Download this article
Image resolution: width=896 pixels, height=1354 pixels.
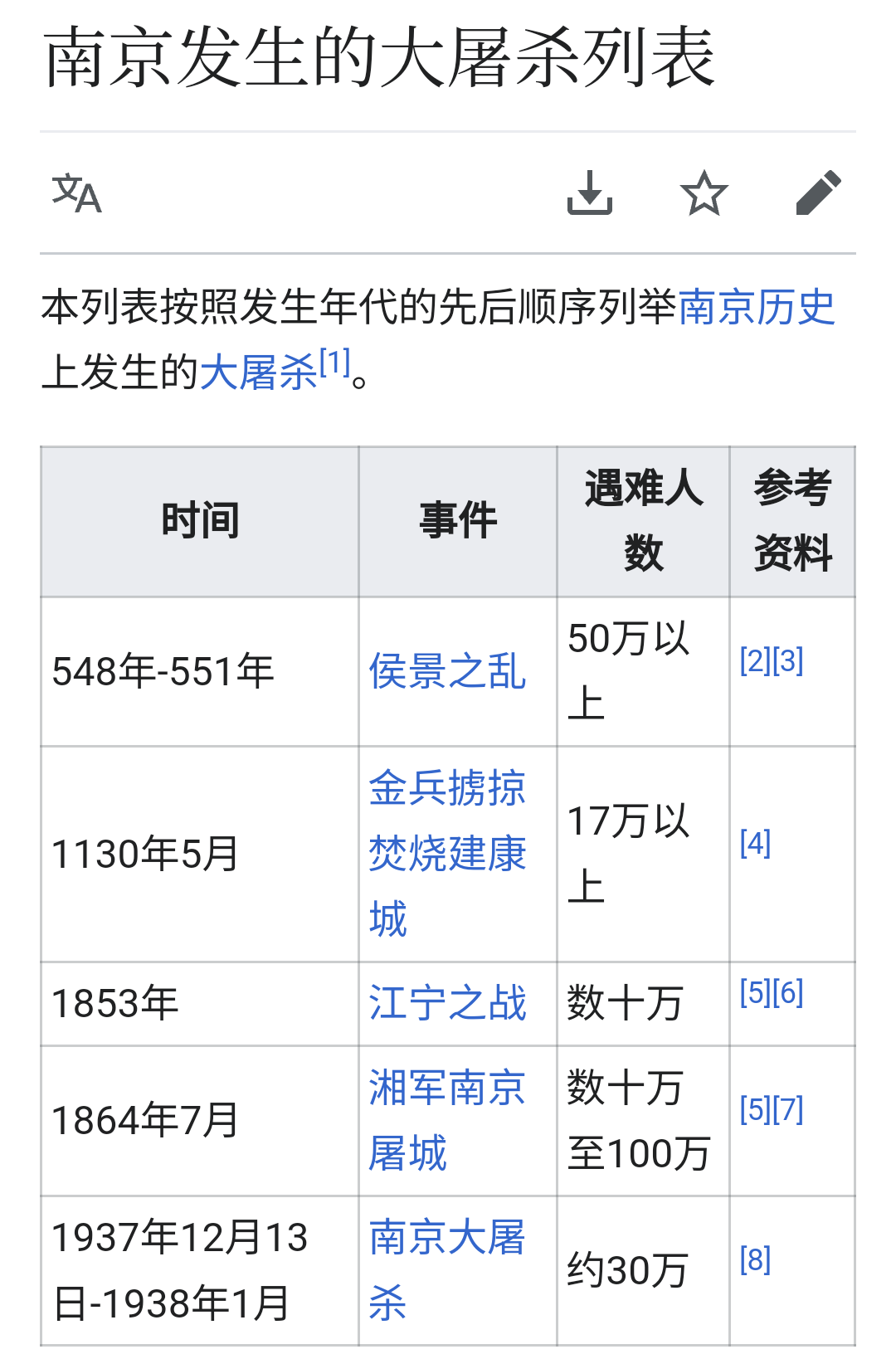click(x=589, y=193)
